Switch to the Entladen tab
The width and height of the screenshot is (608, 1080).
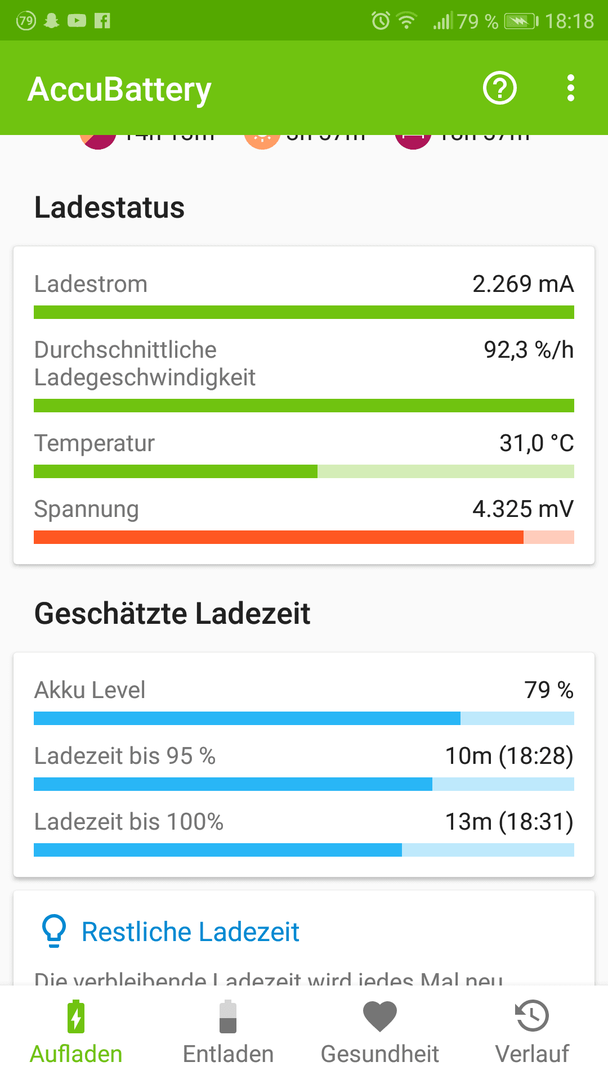[228, 1032]
